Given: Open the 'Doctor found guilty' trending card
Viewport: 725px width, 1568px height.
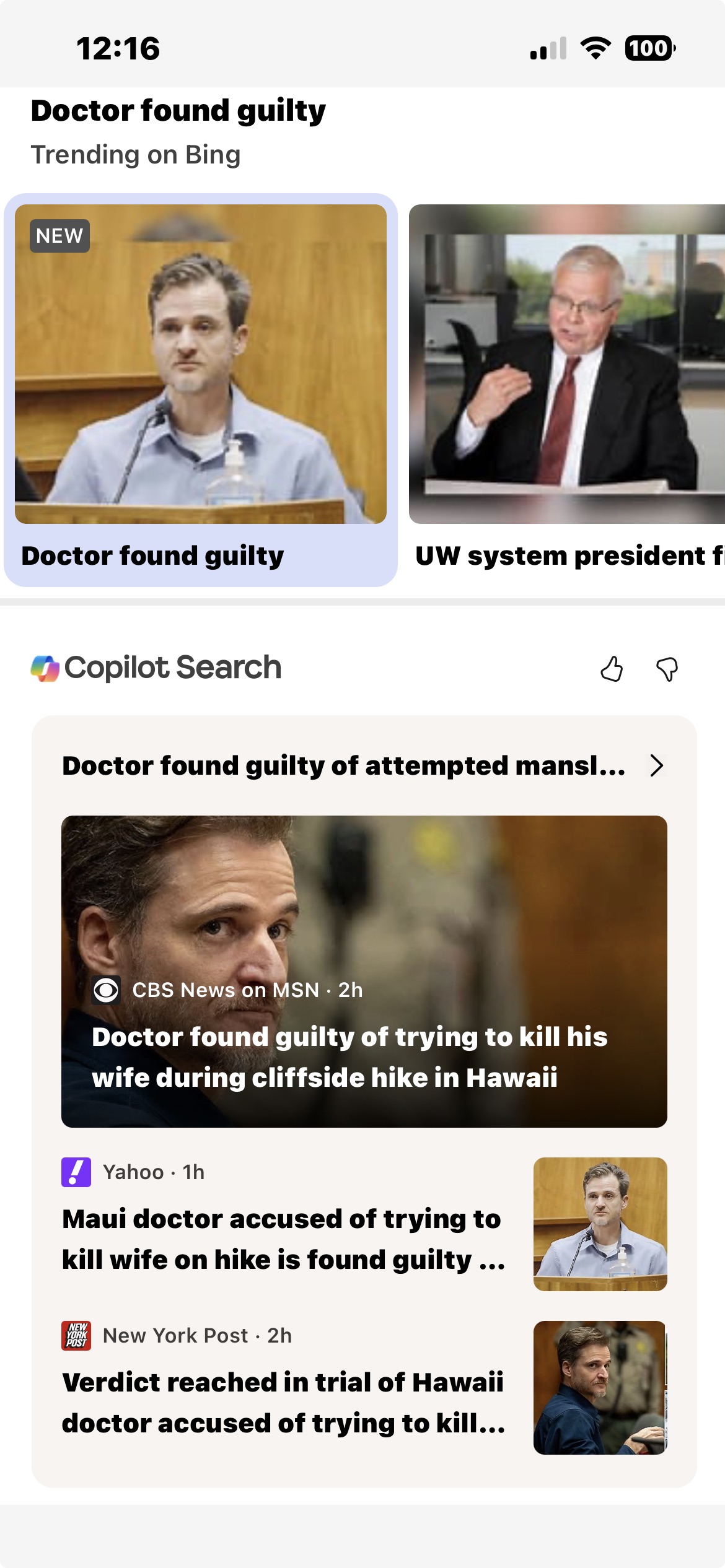Looking at the screenshot, I should pos(200,390).
